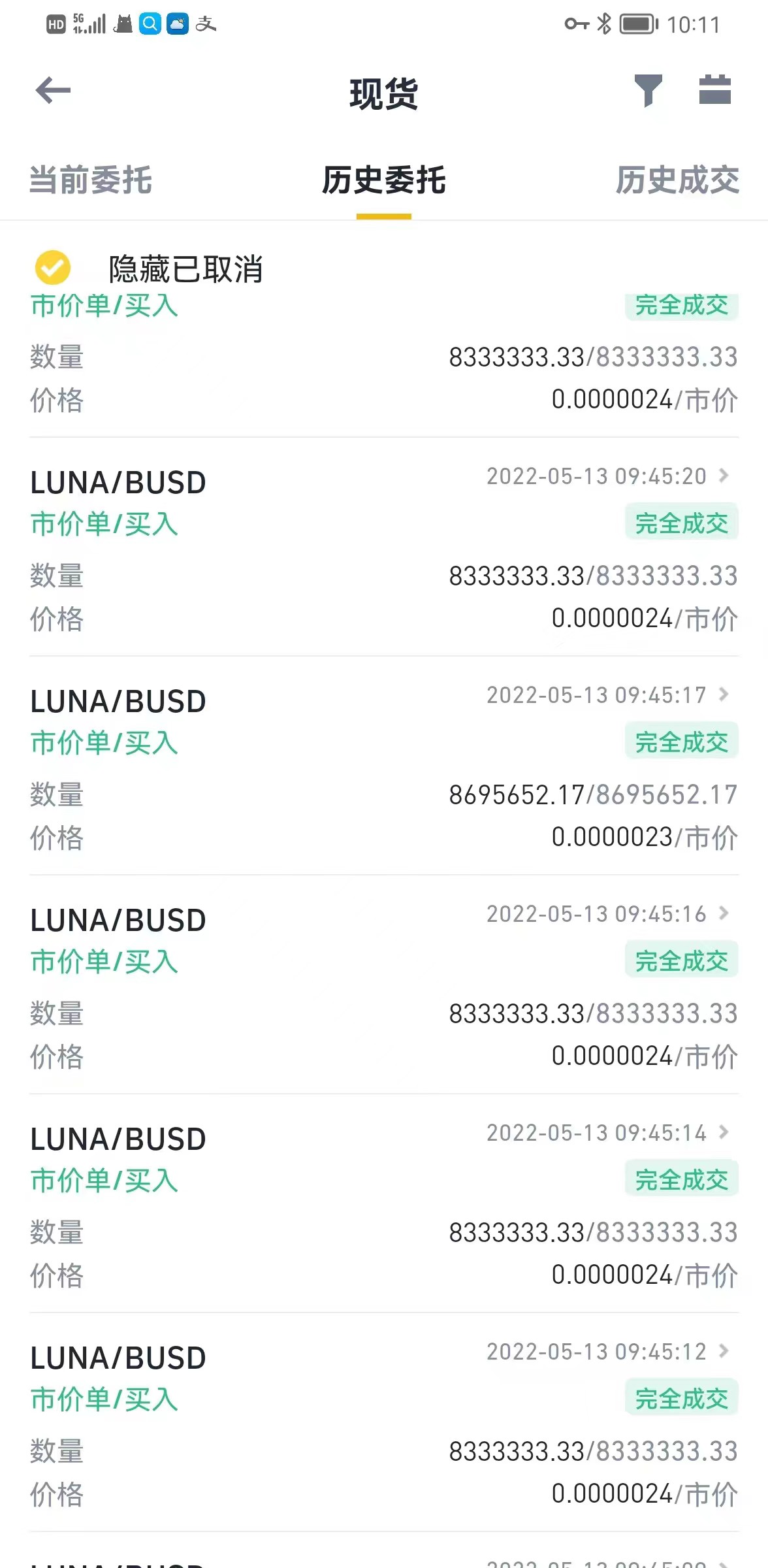Tap the search app icon in status bar
This screenshot has height=1568, width=768.
150,24
